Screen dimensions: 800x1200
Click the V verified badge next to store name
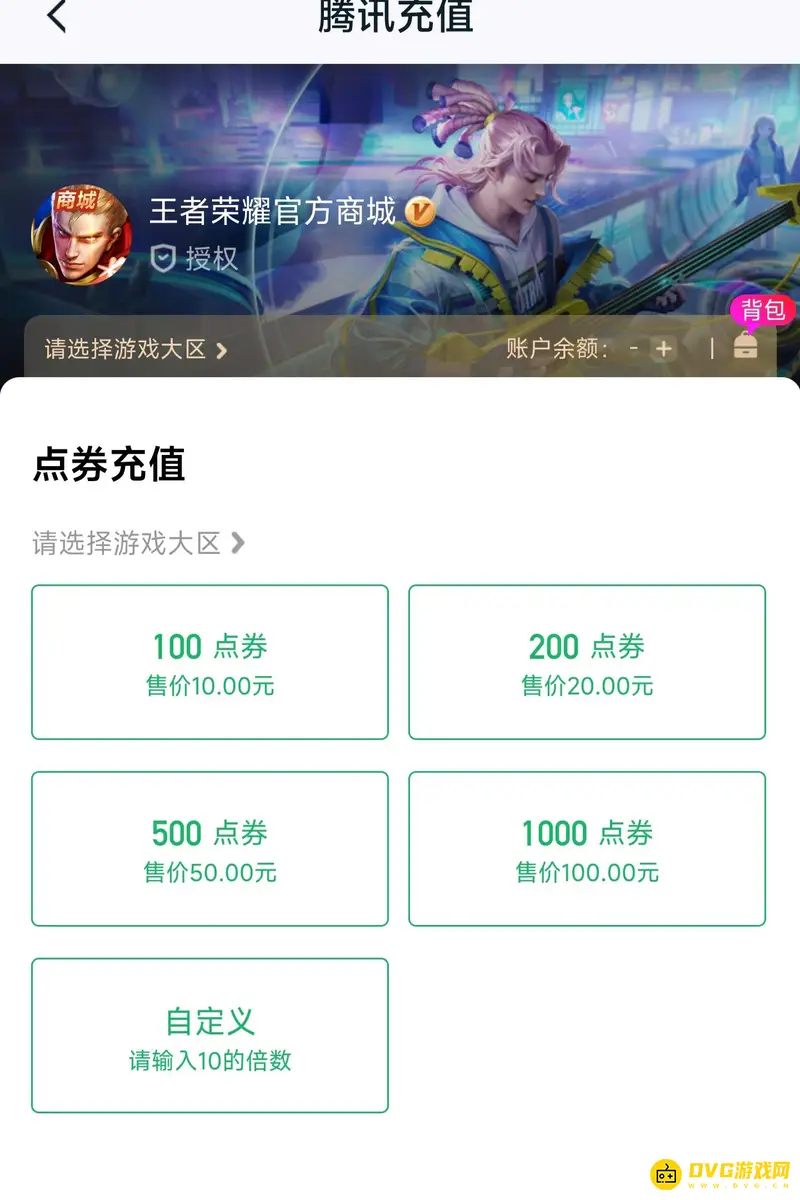(419, 213)
